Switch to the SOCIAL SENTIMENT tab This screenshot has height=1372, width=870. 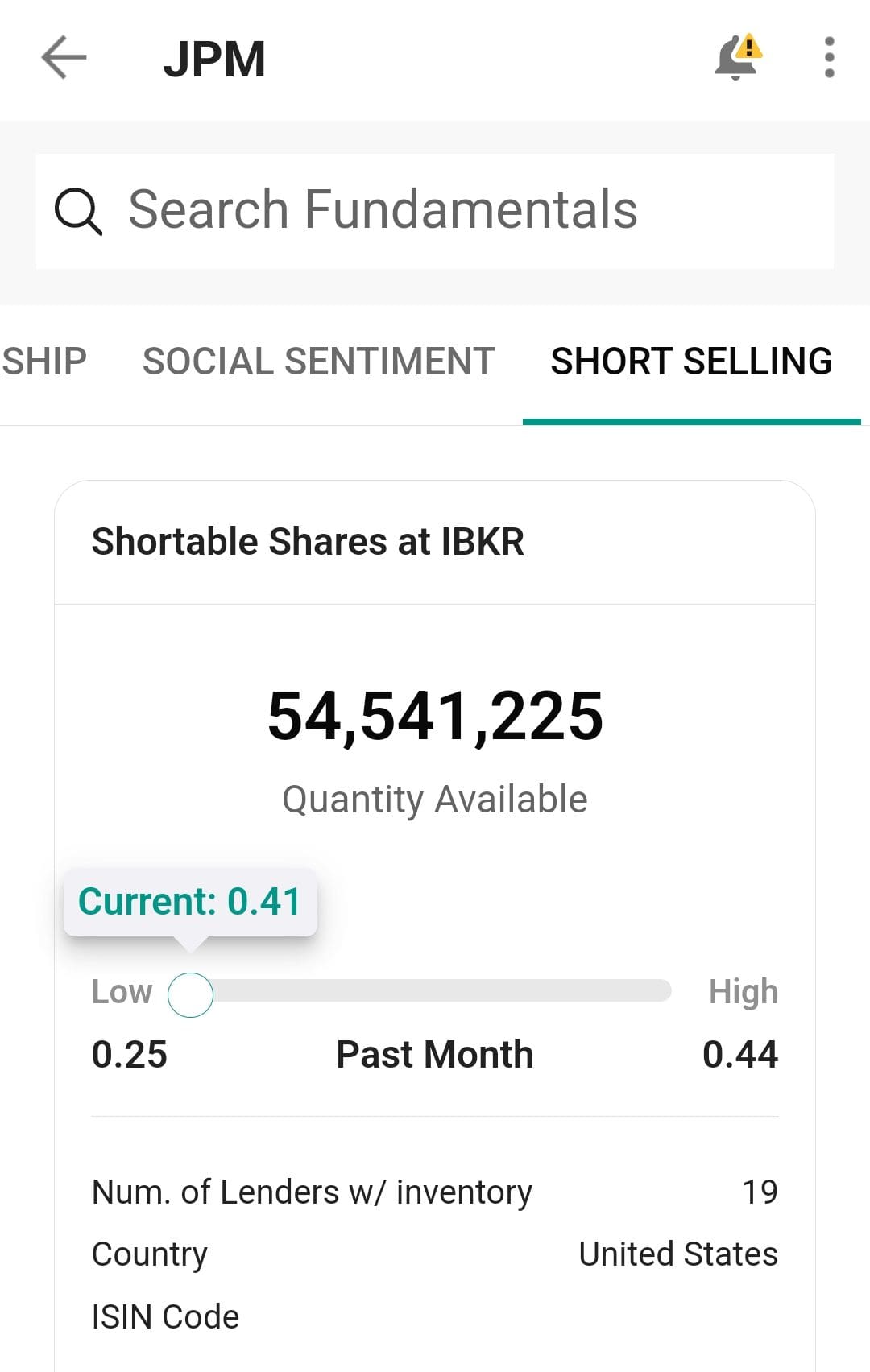[x=318, y=360]
